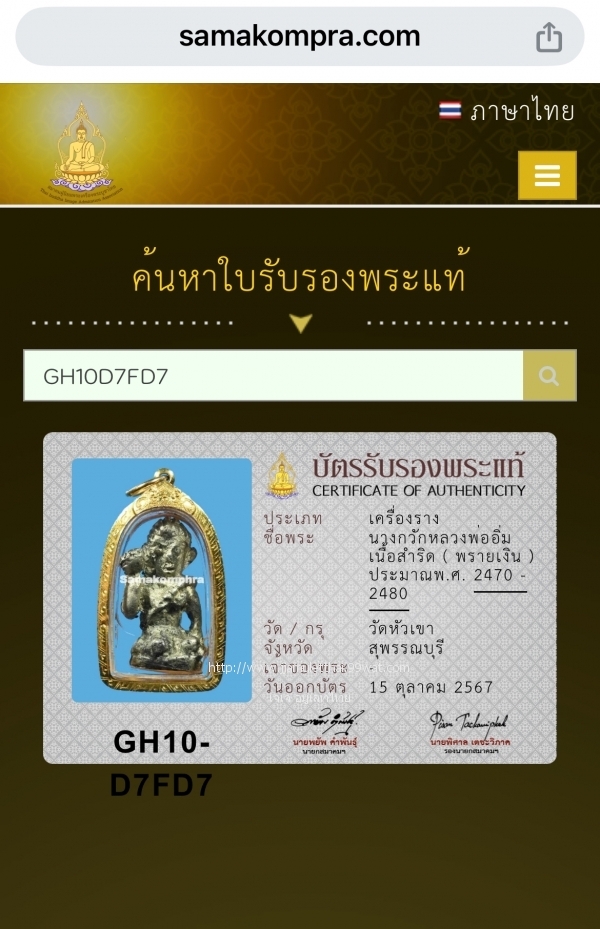Run search with the magnifier button
The height and width of the screenshot is (929, 600).
point(549,376)
